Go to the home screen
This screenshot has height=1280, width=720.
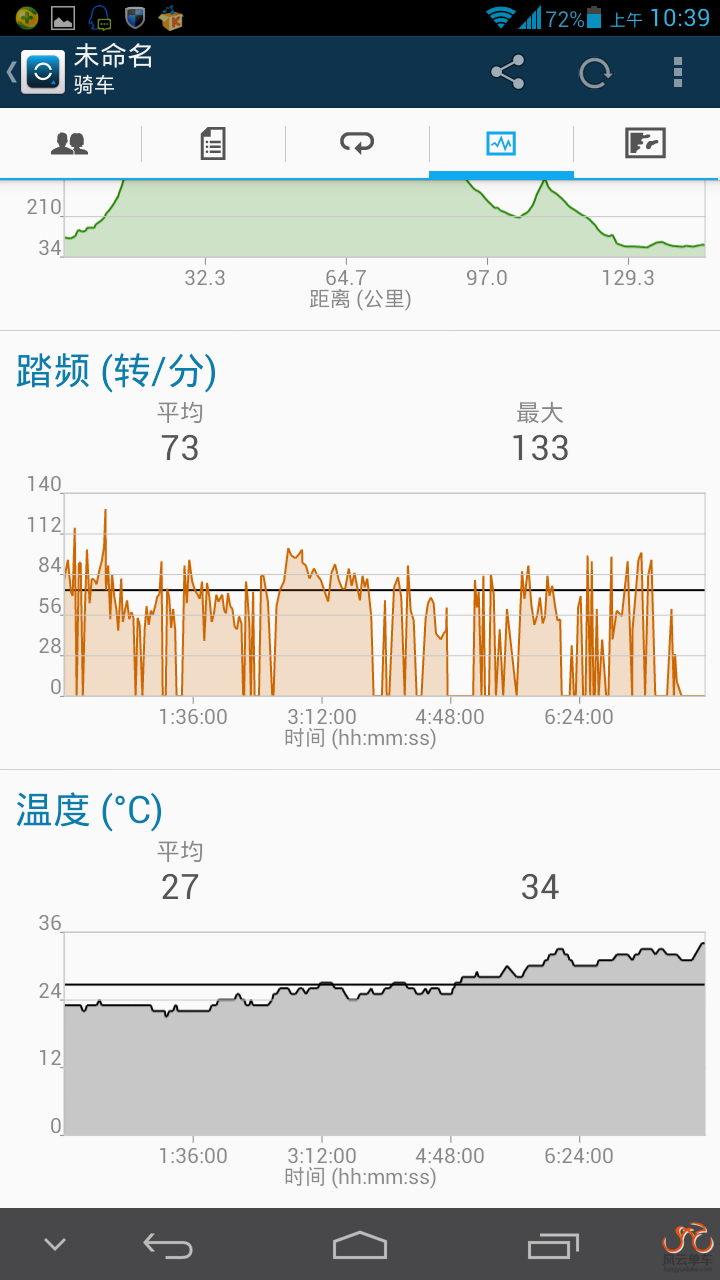coord(359,1245)
